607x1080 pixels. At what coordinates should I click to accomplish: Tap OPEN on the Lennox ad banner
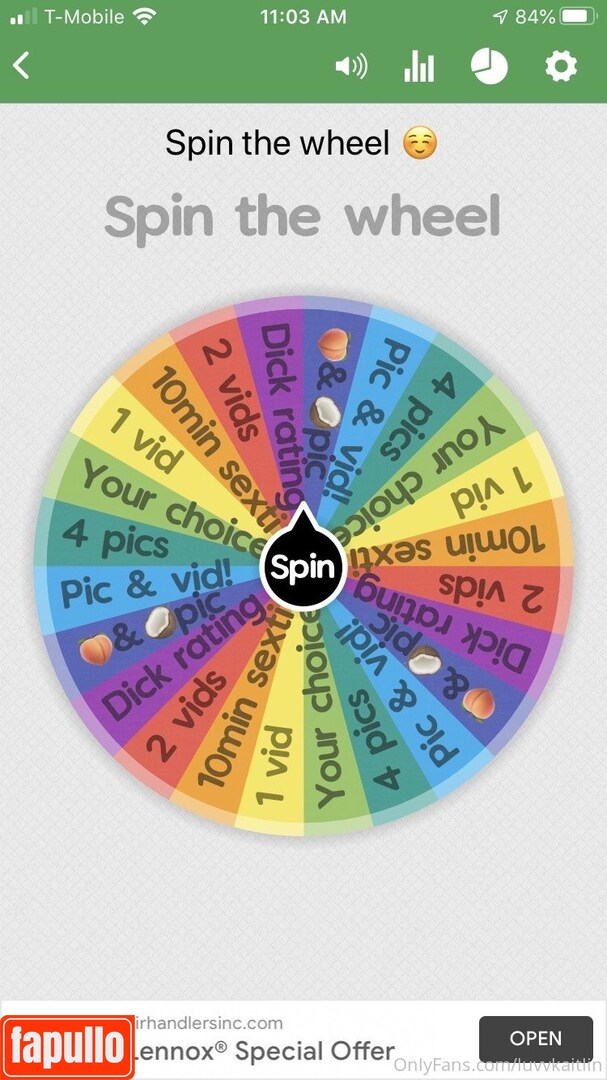pyautogui.click(x=535, y=1038)
